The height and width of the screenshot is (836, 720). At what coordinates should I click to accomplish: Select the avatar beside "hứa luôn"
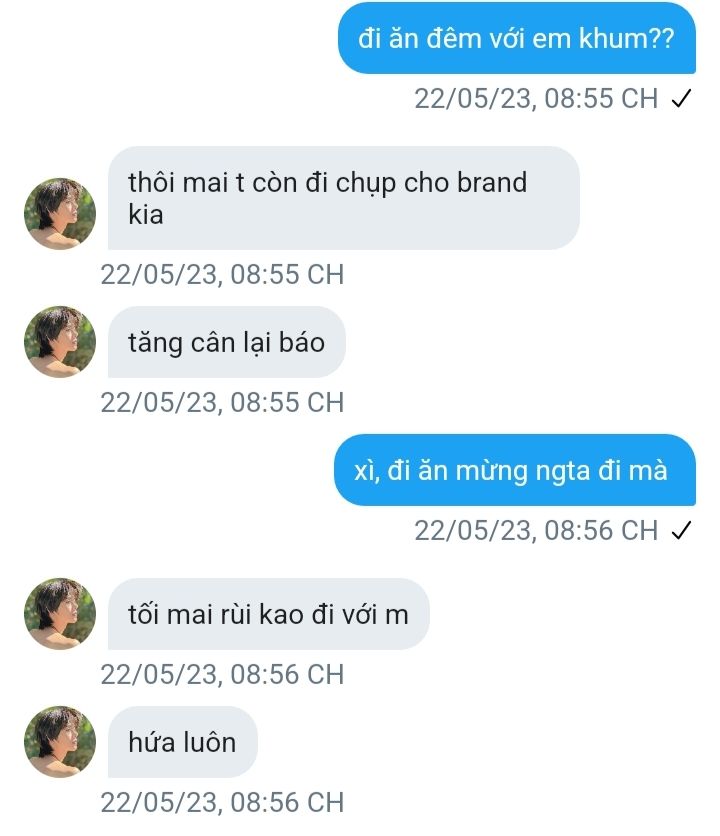60,742
